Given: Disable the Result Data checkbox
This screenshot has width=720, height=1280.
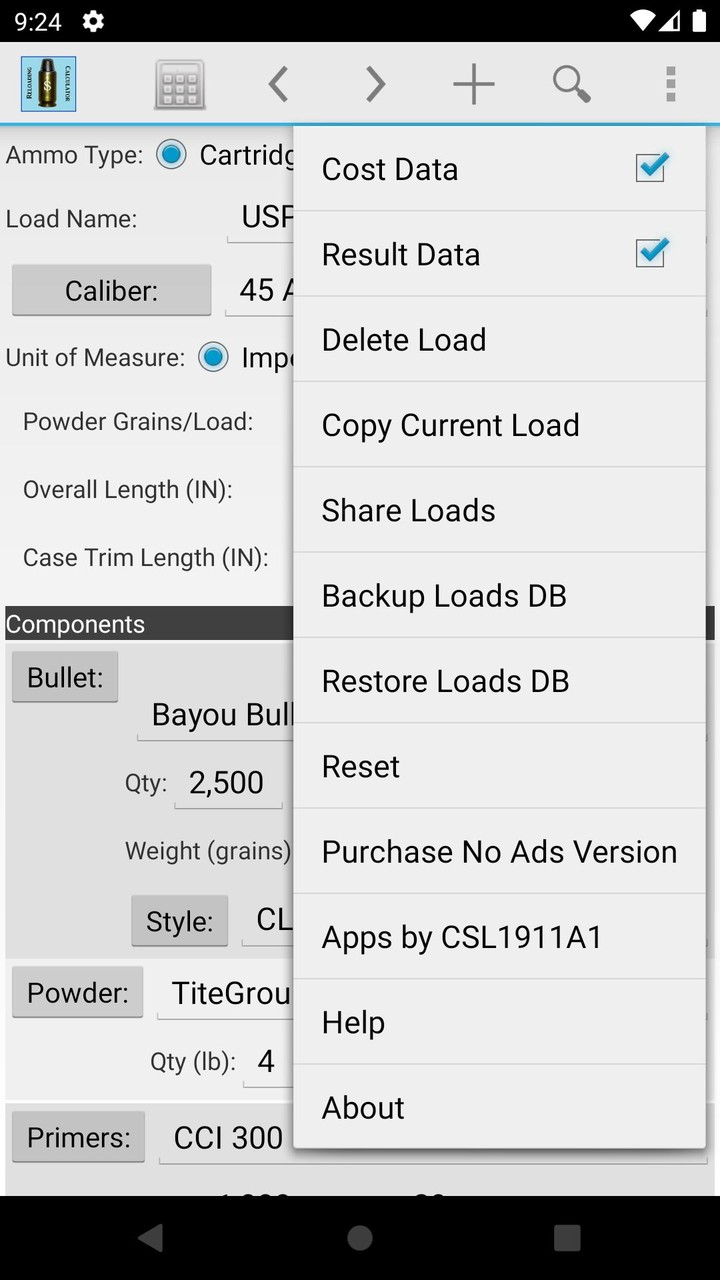Looking at the screenshot, I should pos(650,254).
